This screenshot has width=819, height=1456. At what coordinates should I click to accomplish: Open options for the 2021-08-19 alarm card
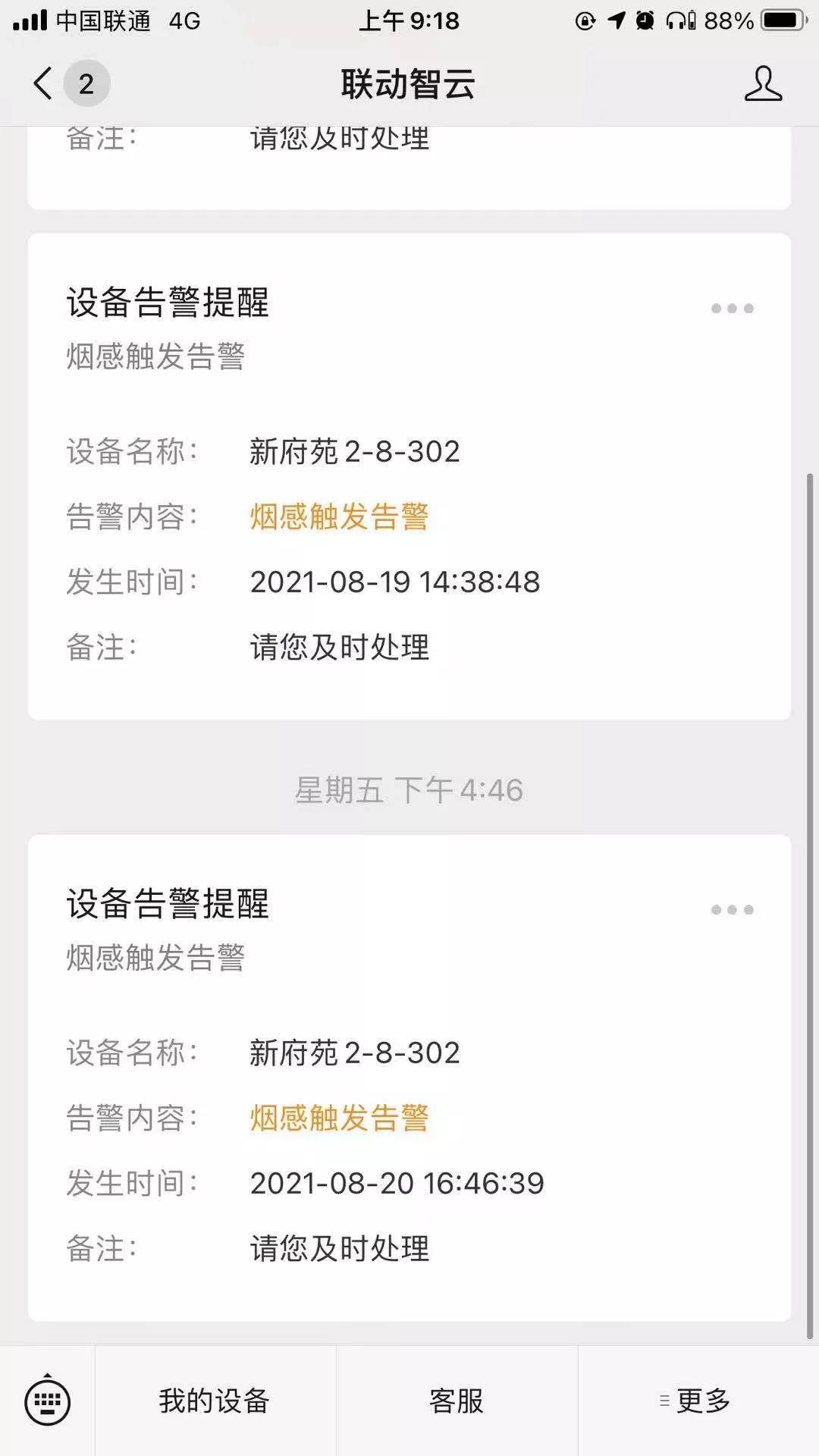732,308
